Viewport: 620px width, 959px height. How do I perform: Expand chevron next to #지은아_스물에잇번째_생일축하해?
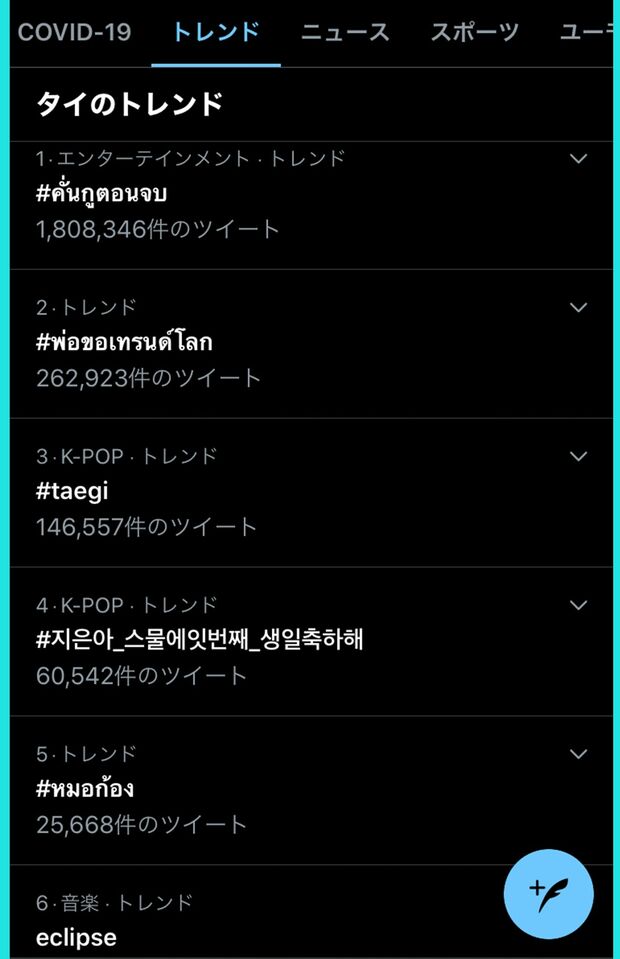click(578, 605)
